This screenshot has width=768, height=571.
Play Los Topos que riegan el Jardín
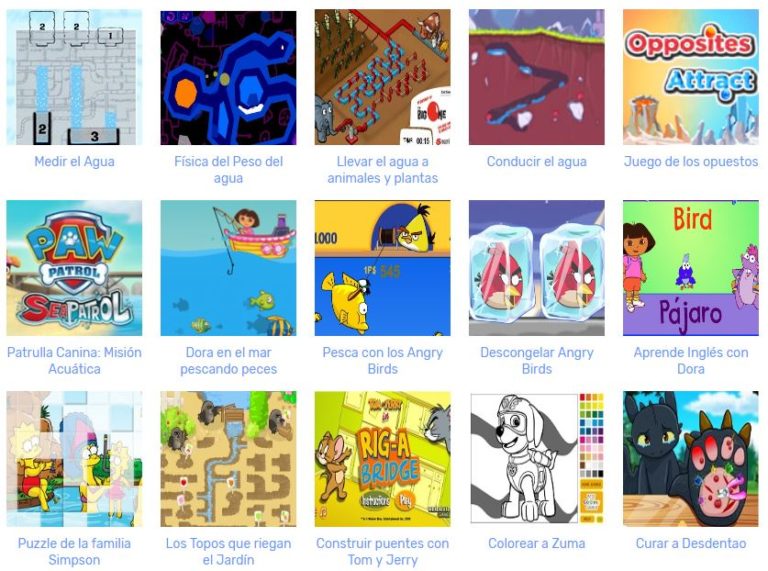(x=228, y=459)
